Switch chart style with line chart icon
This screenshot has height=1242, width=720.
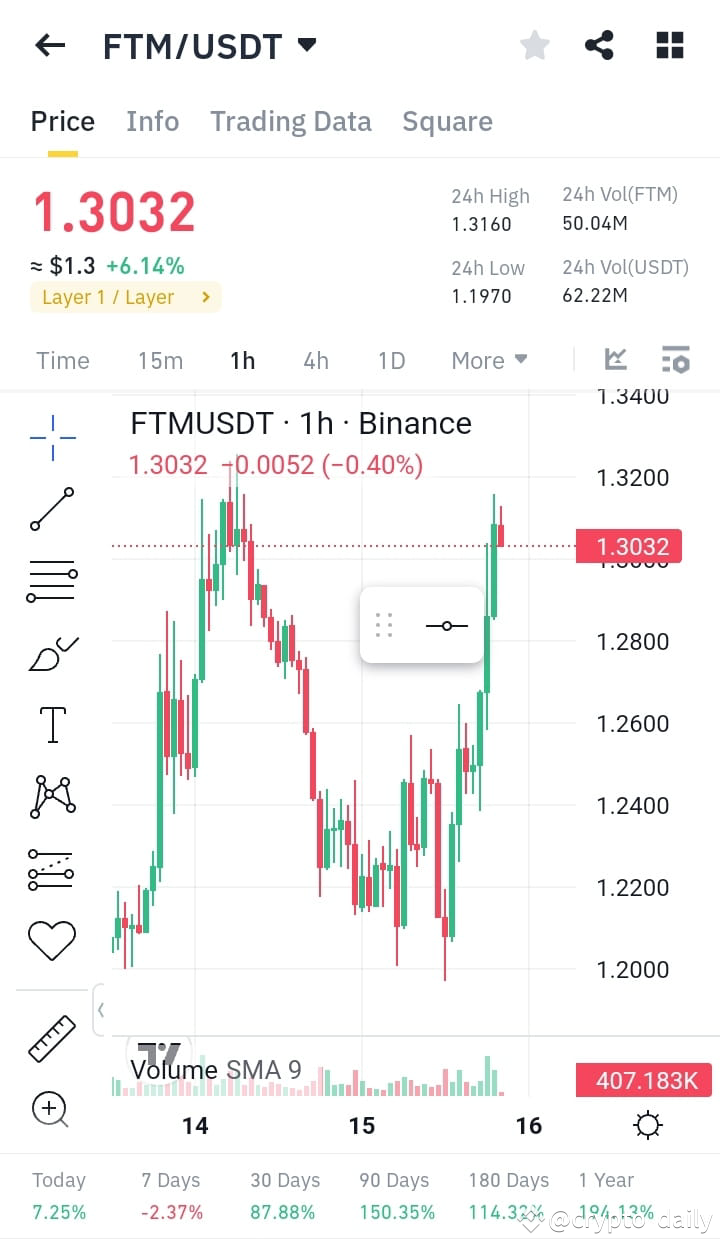click(616, 359)
